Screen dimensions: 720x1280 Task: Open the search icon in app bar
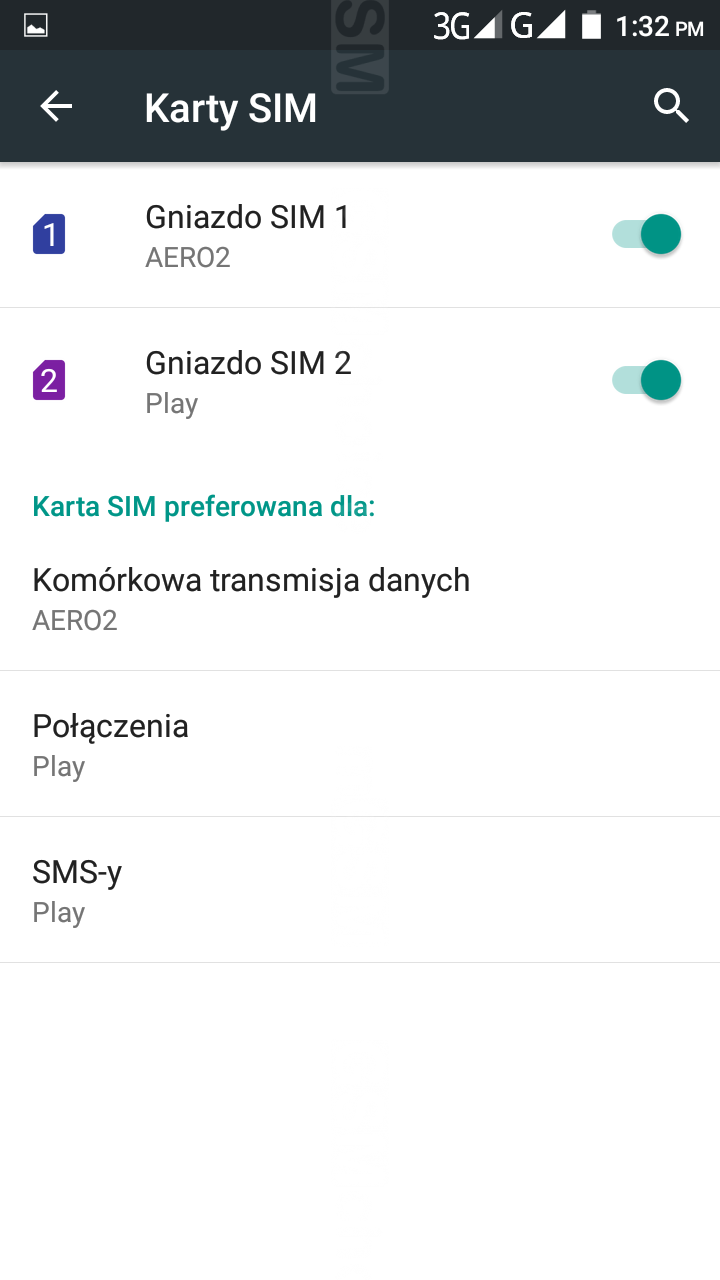pyautogui.click(x=671, y=106)
